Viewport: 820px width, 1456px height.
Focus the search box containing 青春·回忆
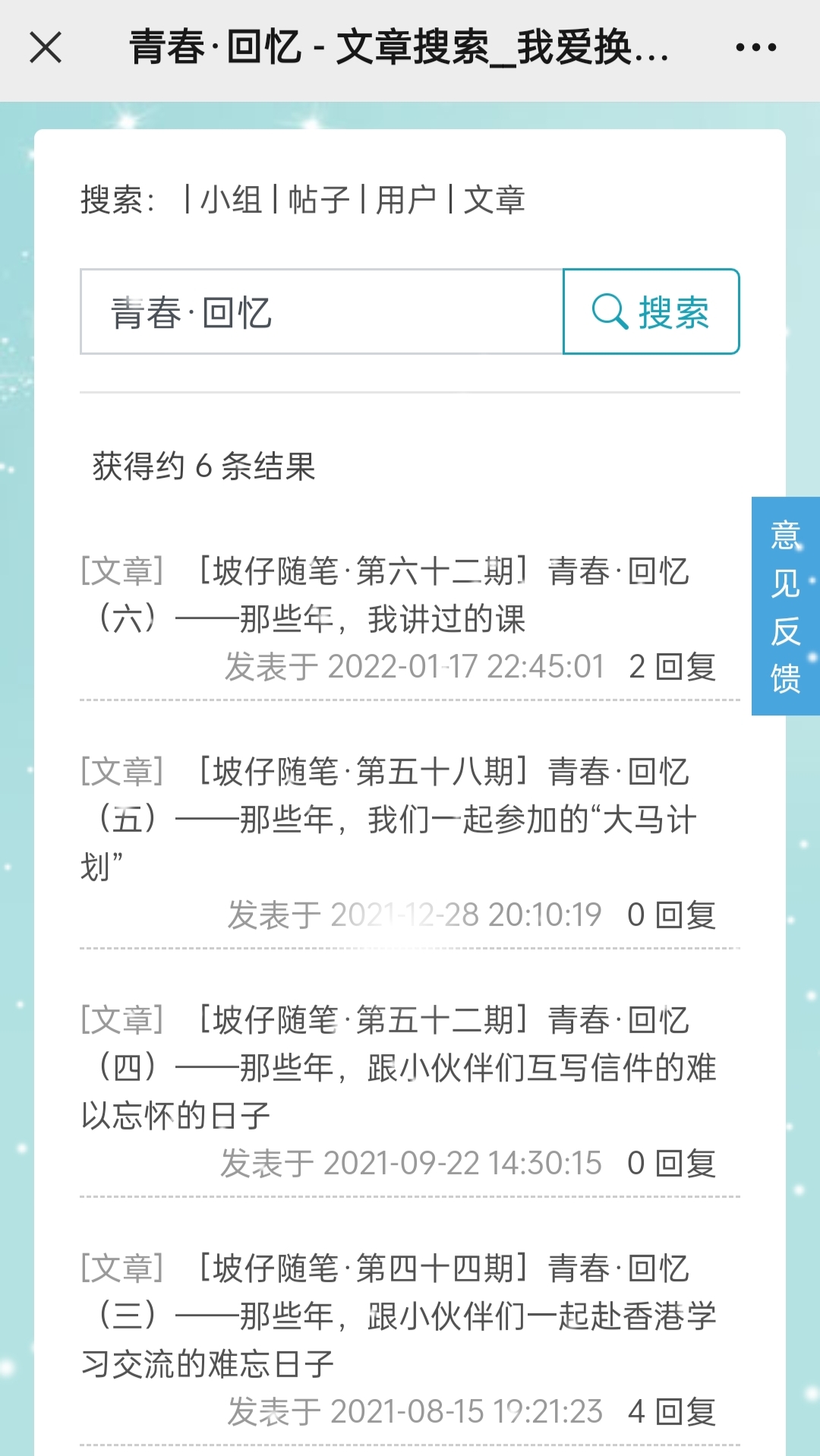pyautogui.click(x=322, y=311)
